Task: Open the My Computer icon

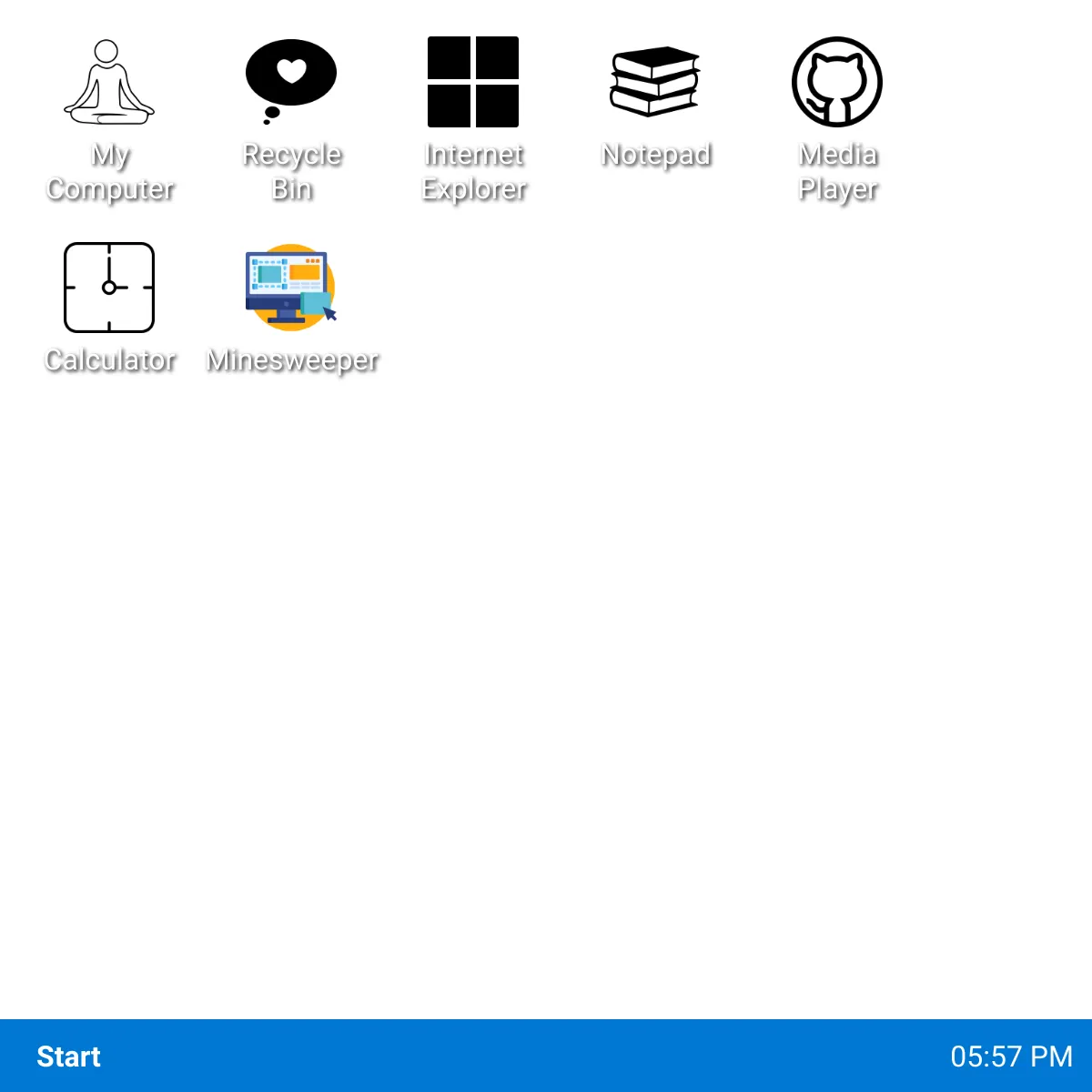Action: point(109,84)
